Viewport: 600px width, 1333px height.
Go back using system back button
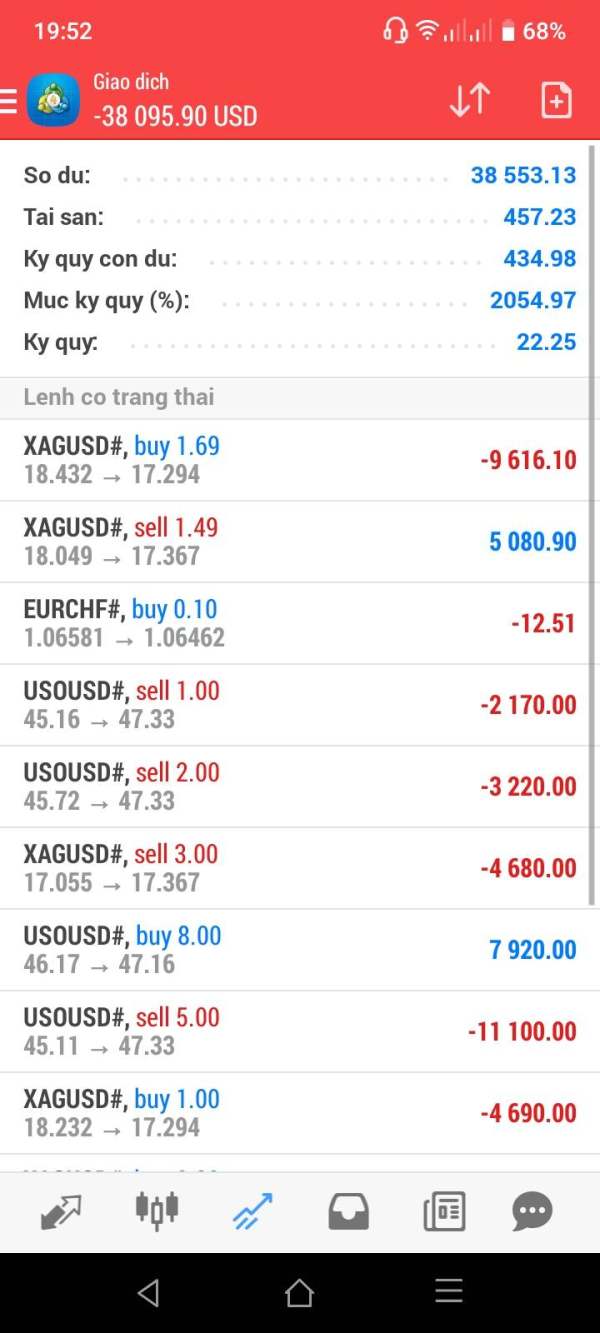pyautogui.click(x=149, y=1293)
